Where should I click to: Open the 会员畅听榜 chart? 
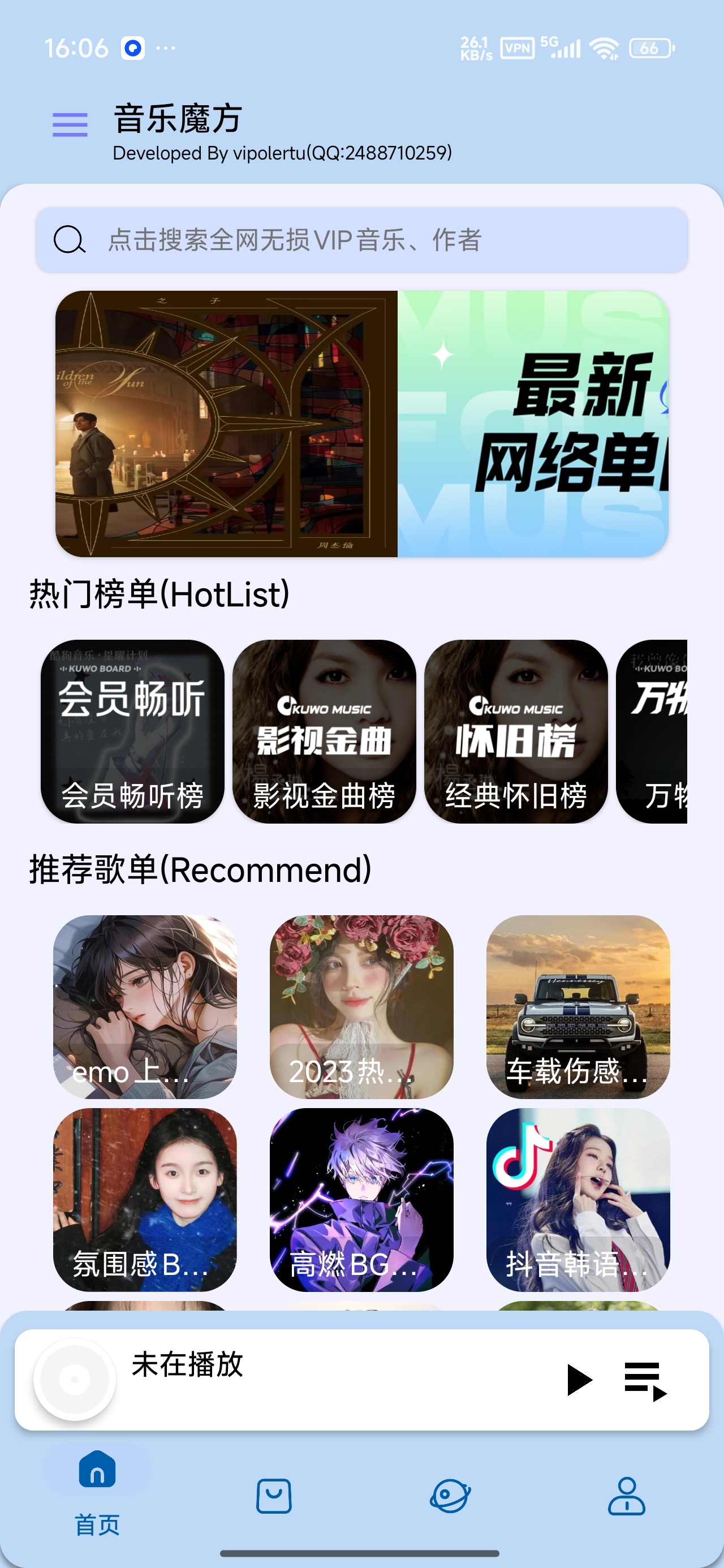click(132, 731)
